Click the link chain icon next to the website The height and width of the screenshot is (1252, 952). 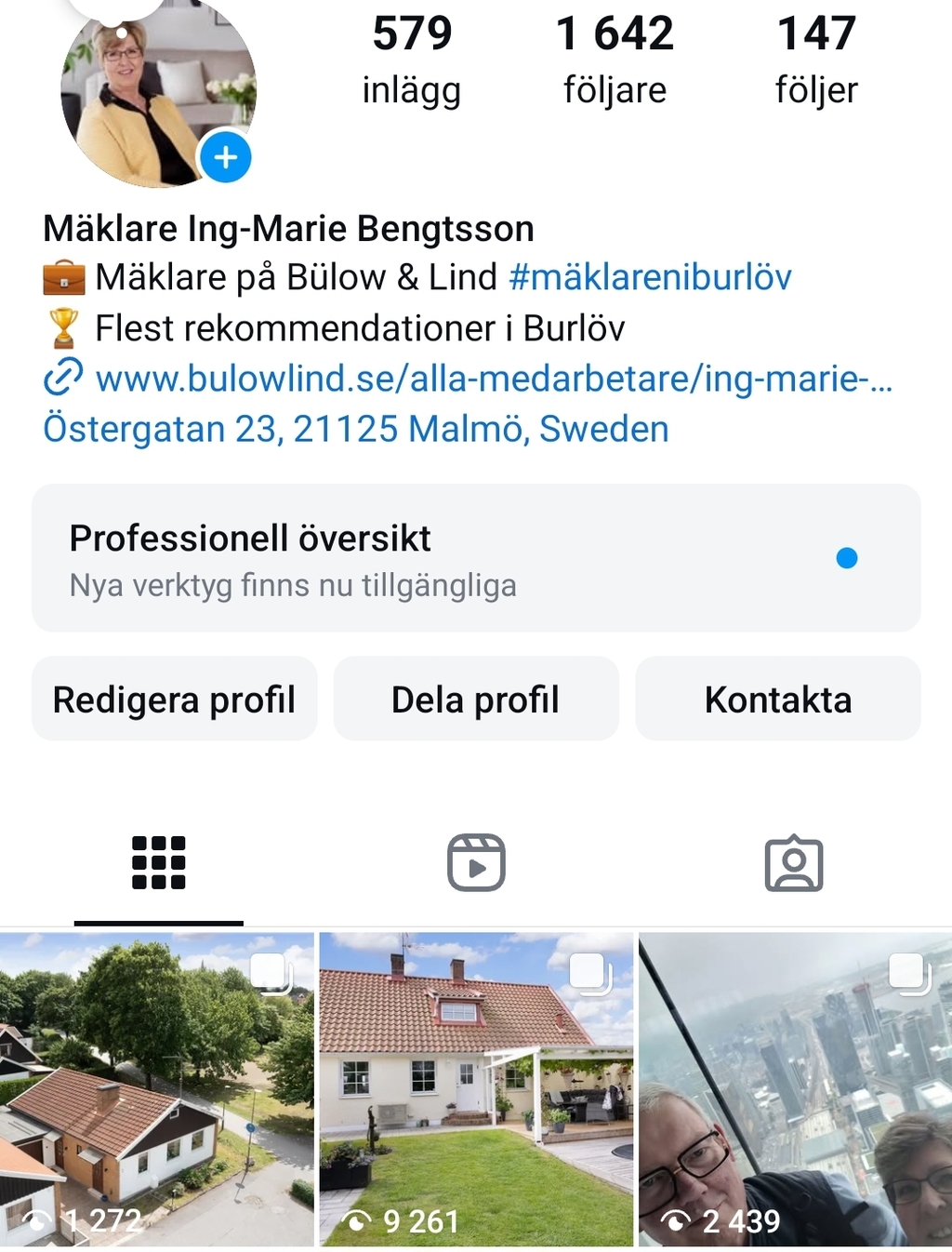pyautogui.click(x=61, y=378)
